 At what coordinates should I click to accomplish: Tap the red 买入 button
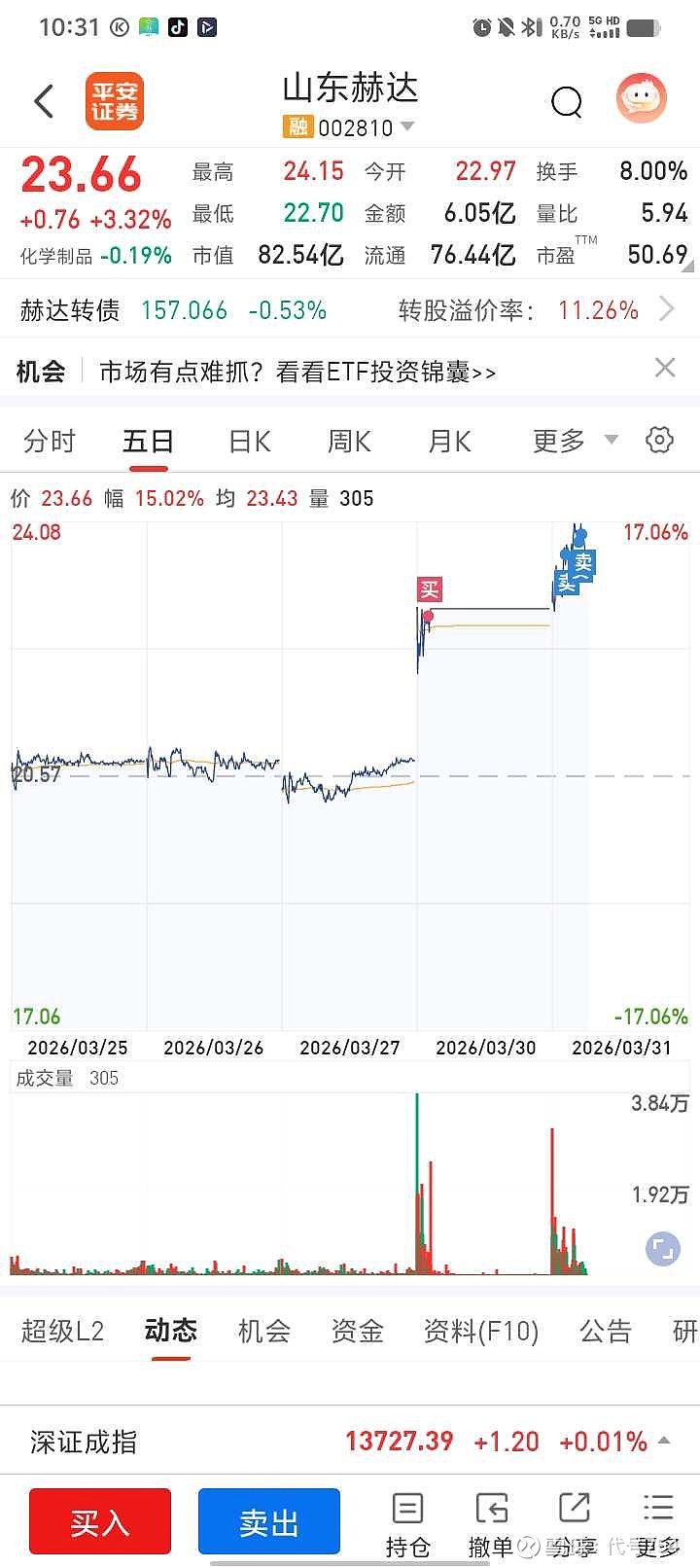100,1521
